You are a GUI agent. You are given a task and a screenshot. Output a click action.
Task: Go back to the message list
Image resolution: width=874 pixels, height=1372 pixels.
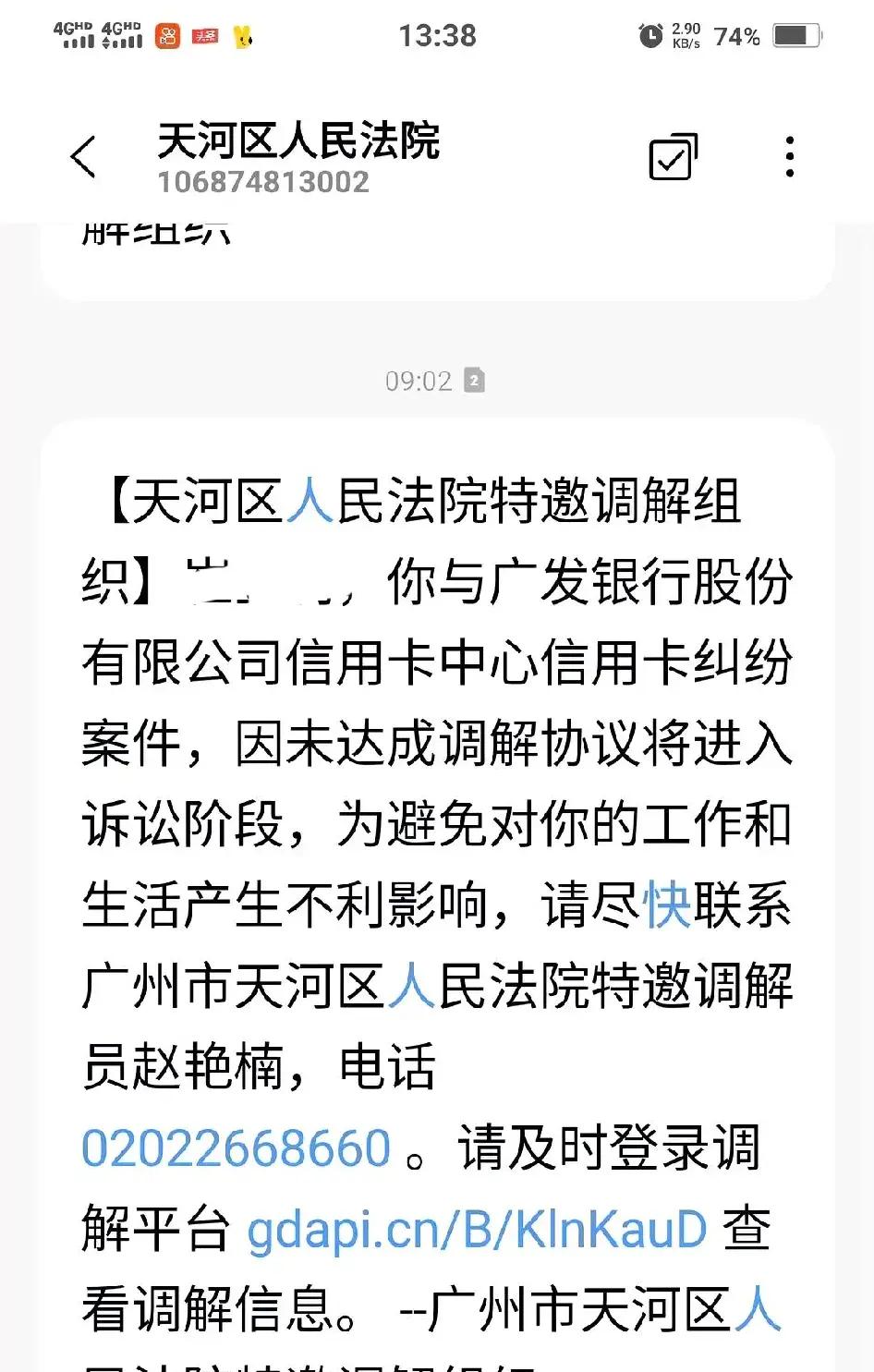point(84,156)
